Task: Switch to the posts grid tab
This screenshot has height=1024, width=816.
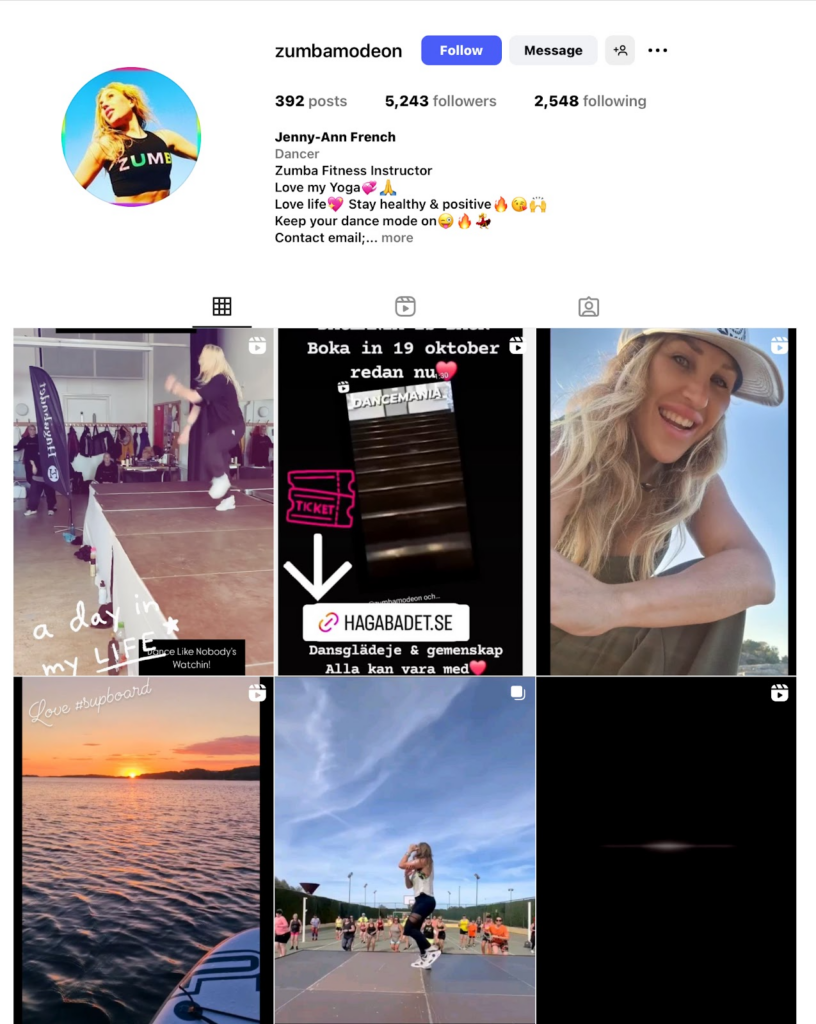Action: 222,307
